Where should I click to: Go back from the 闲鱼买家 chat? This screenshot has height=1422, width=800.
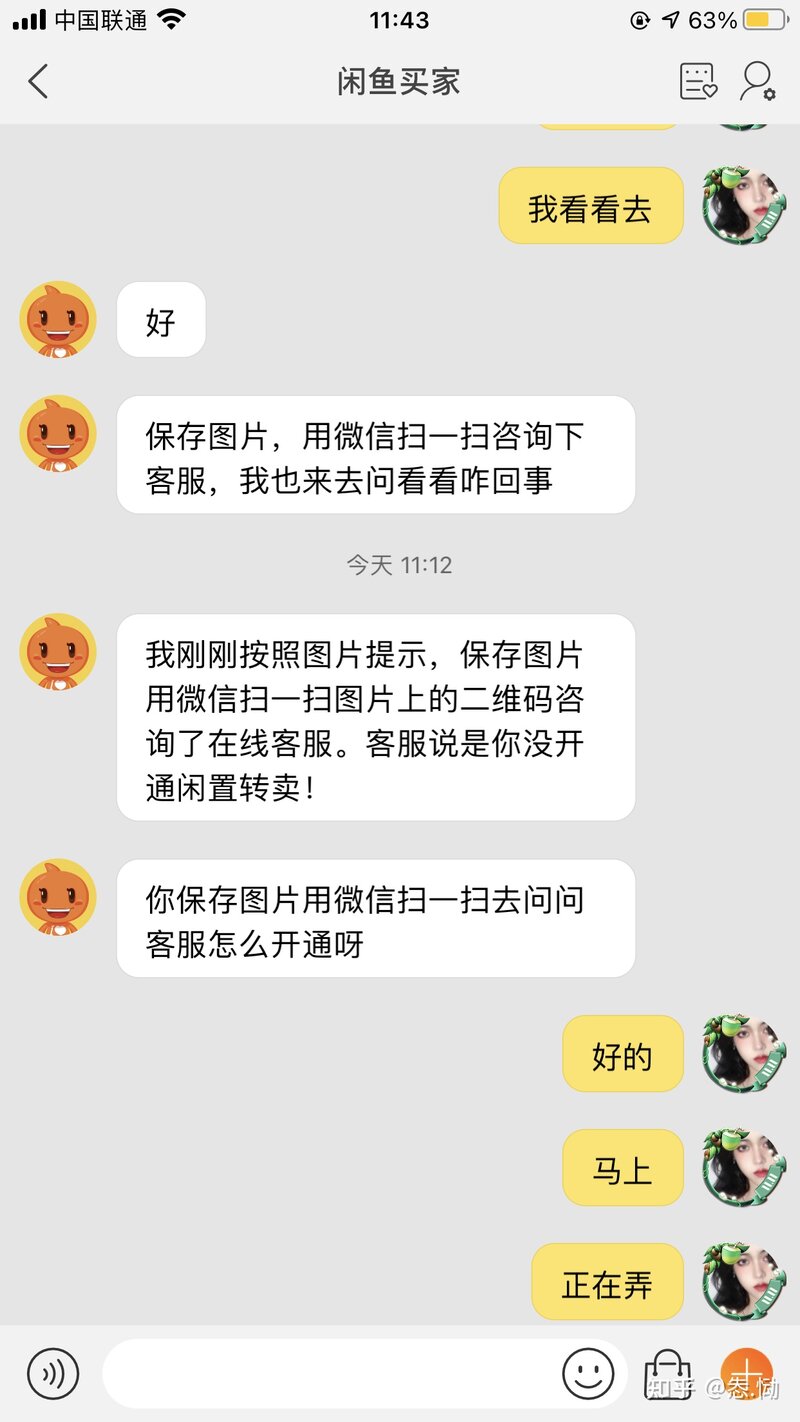38,81
